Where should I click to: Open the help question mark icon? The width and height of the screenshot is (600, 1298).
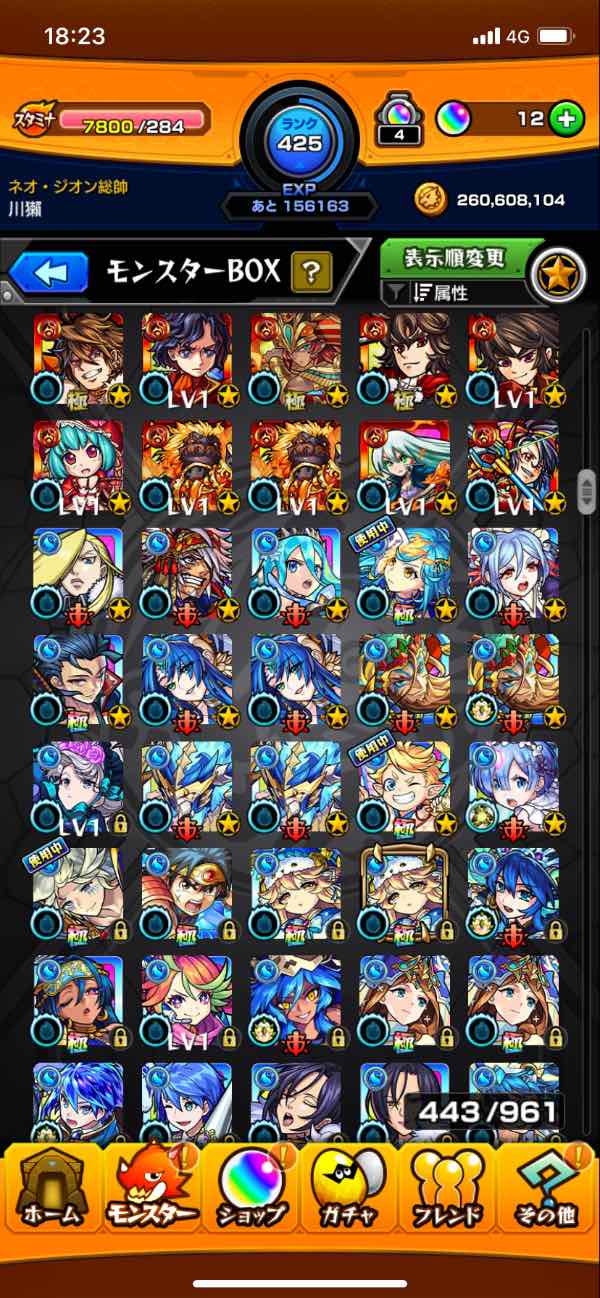tap(312, 270)
